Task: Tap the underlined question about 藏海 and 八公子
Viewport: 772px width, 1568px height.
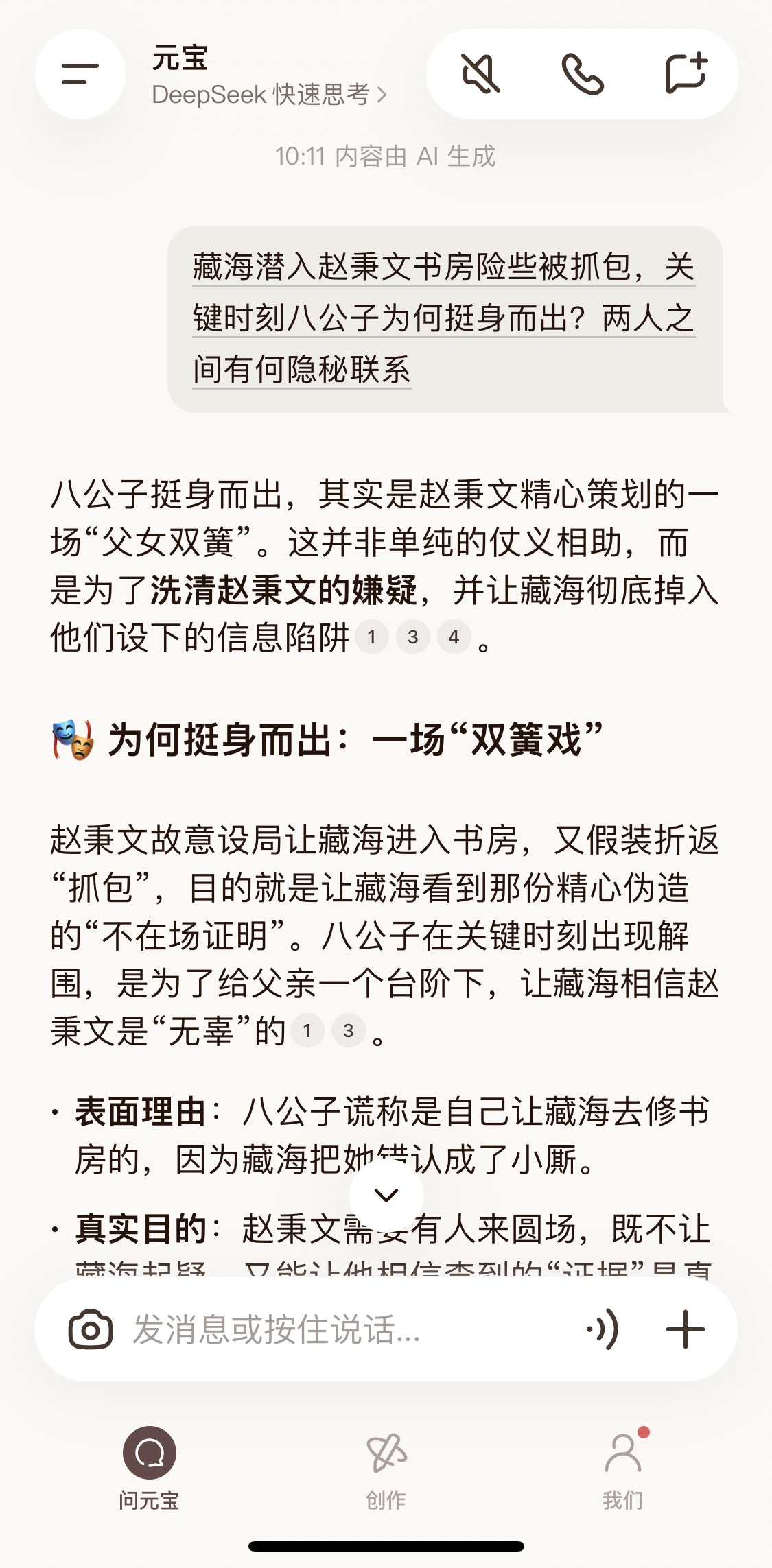Action: pyautogui.click(x=443, y=318)
